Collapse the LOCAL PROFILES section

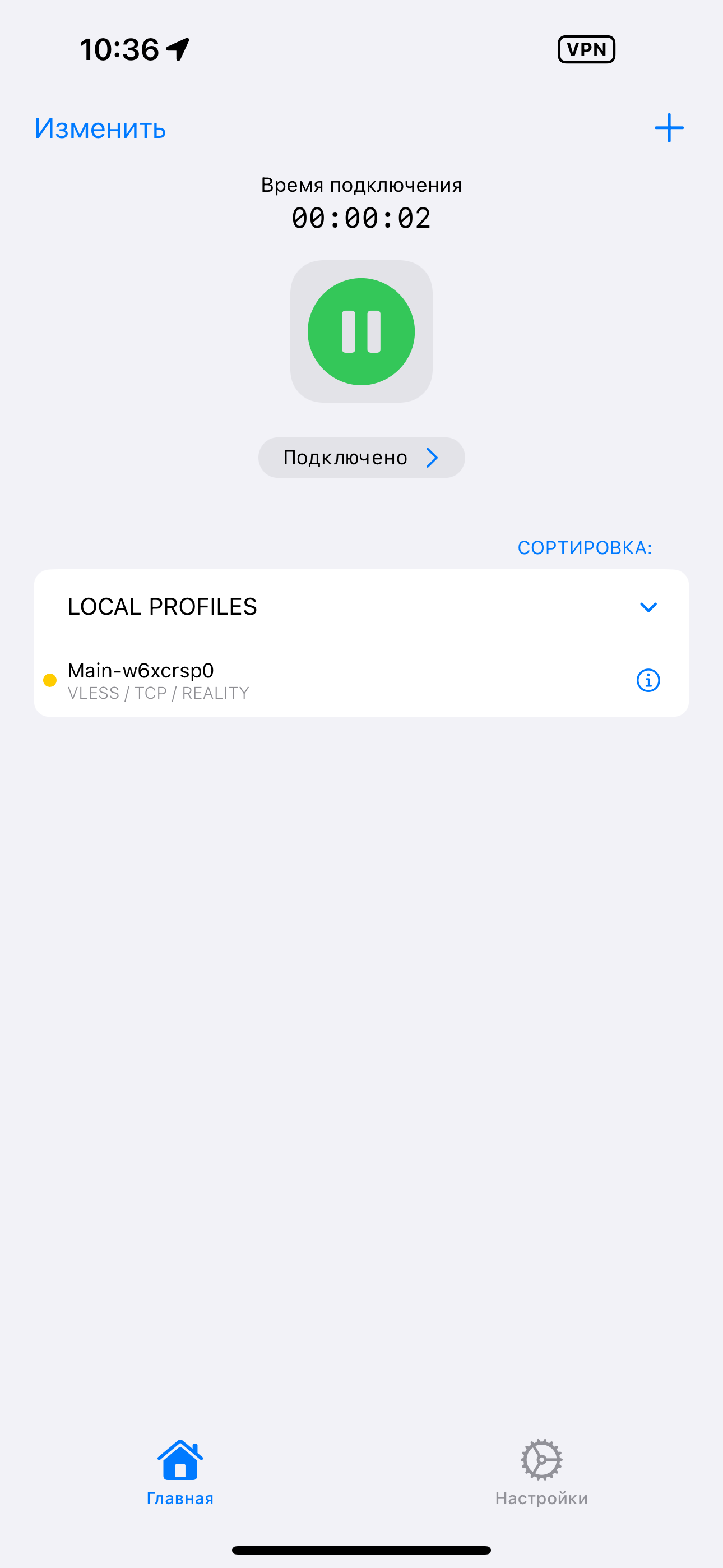click(648, 607)
